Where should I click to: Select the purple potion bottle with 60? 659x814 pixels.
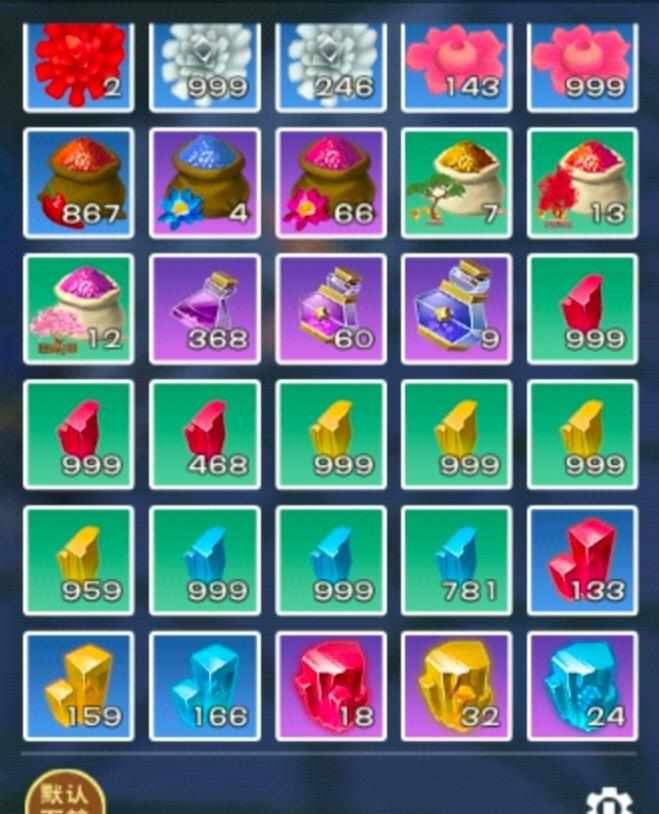pos(331,309)
